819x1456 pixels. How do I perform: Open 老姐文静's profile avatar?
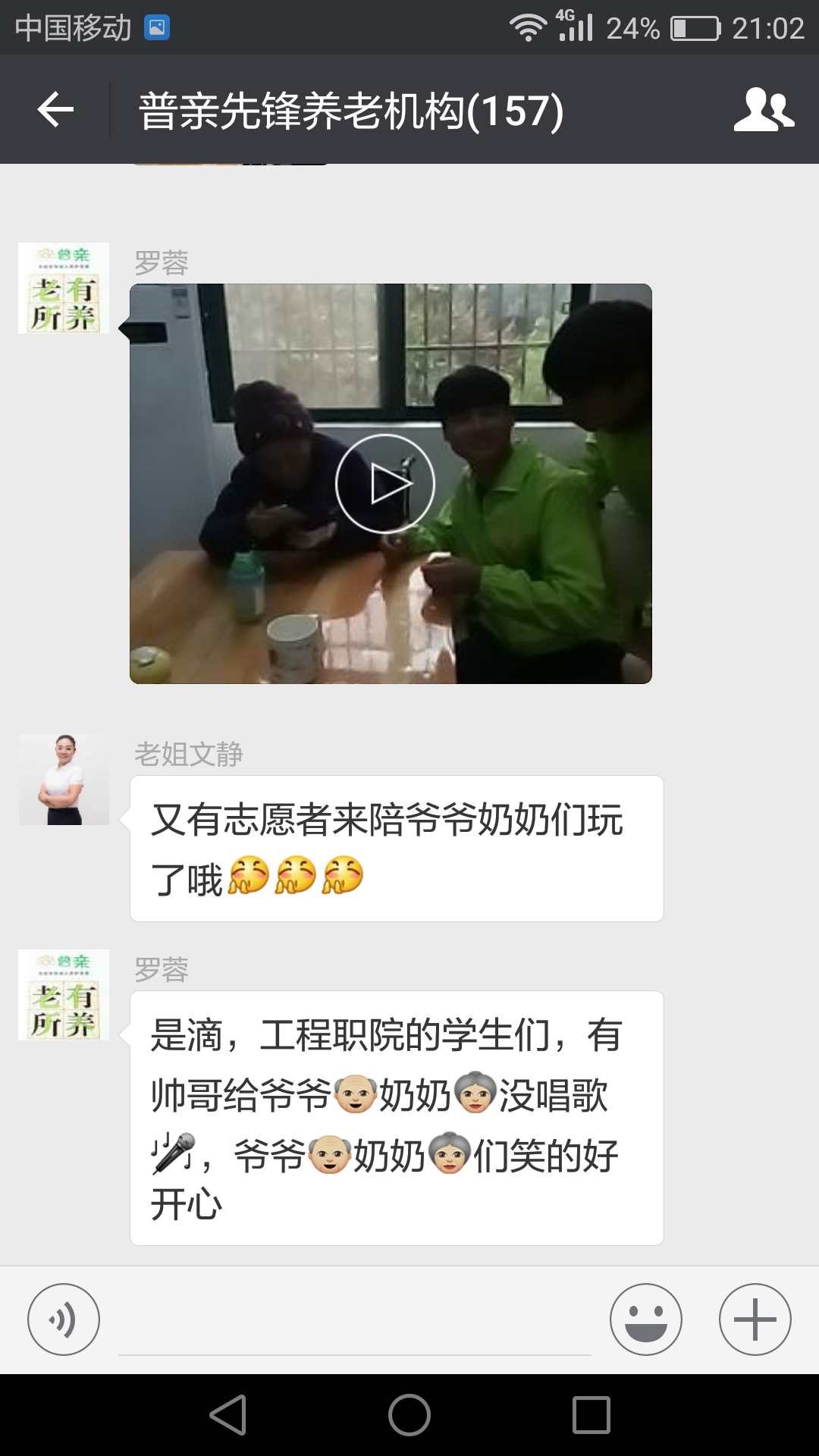point(64,779)
